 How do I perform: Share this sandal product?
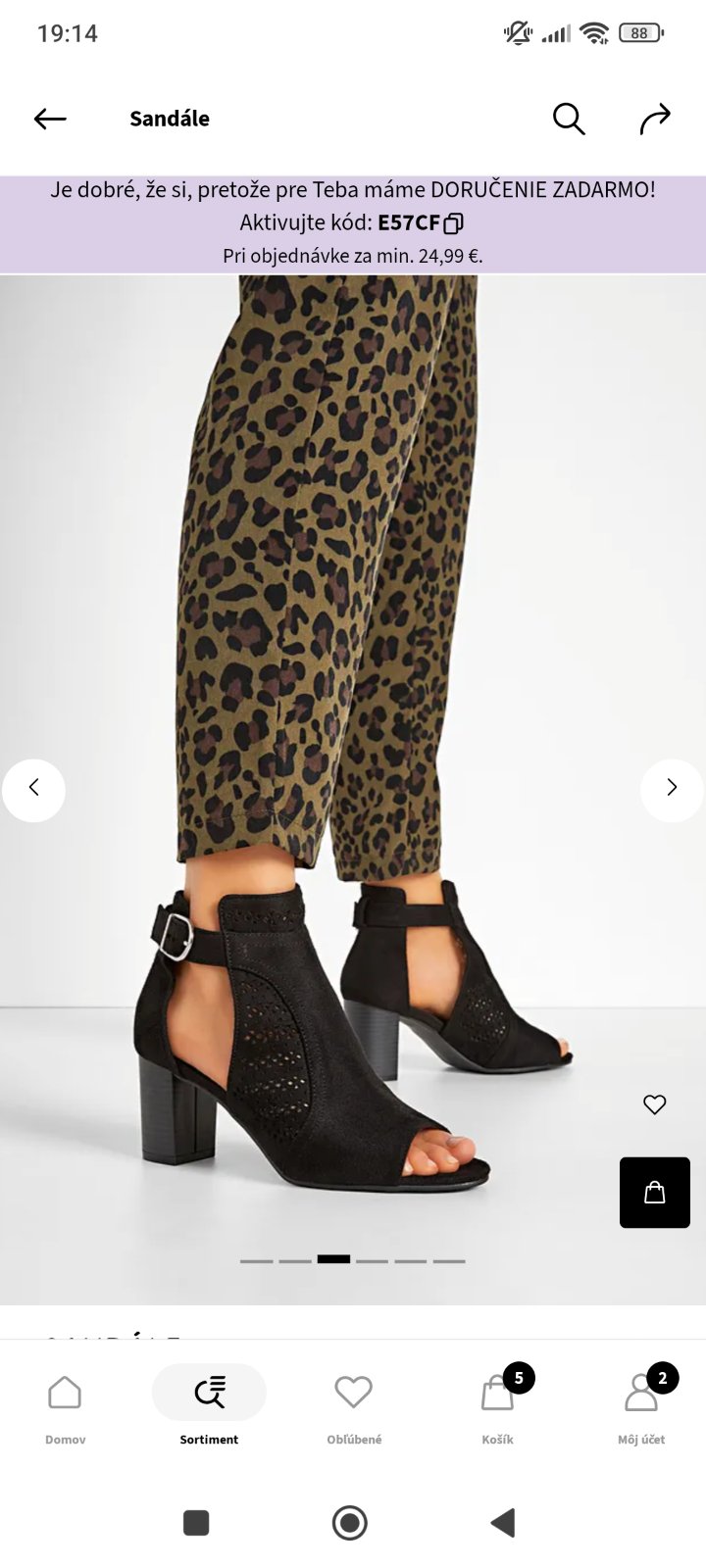pos(654,119)
